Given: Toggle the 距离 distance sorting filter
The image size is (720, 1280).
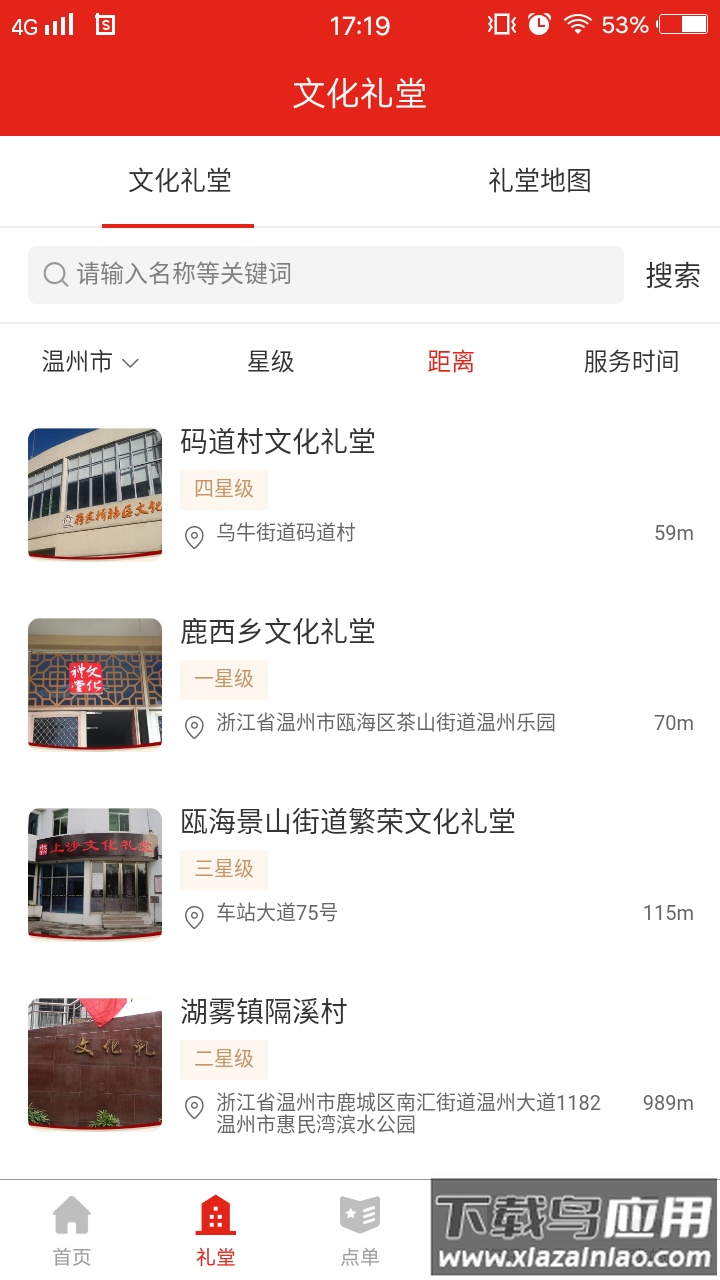Looking at the screenshot, I should coord(450,362).
